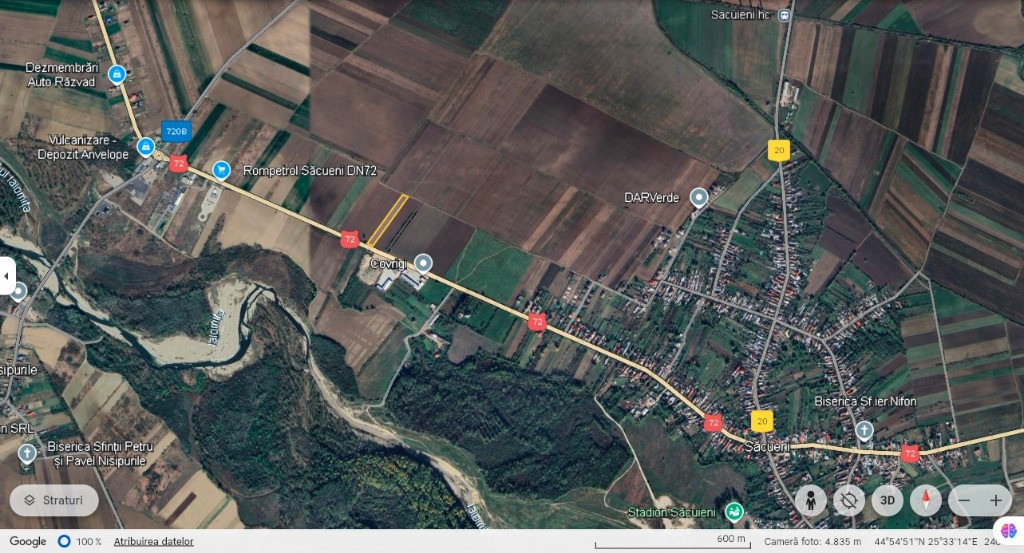Open the Dezmembrări Auto Răzvad marker
Image resolution: width=1024 pixels, height=553 pixels.
117,74
